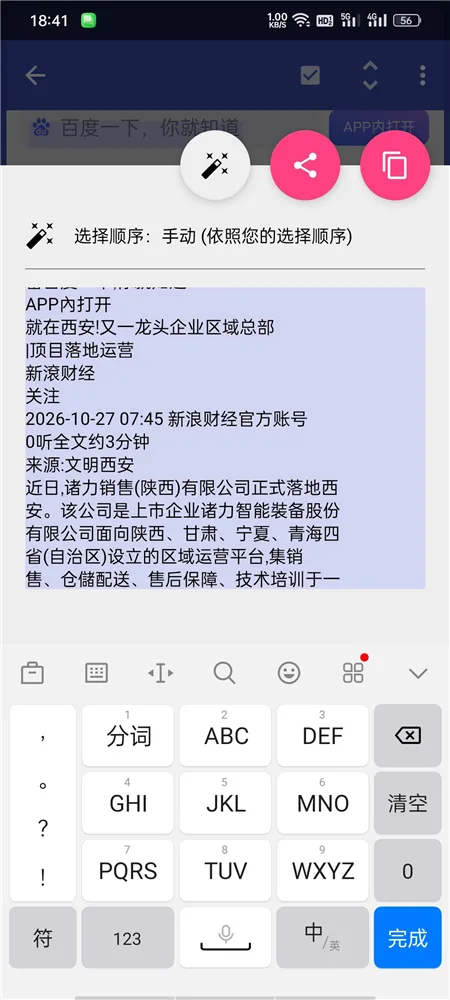Image resolution: width=450 pixels, height=1000 pixels.
Task: Tap the magic wand floating button
Action: click(x=215, y=166)
